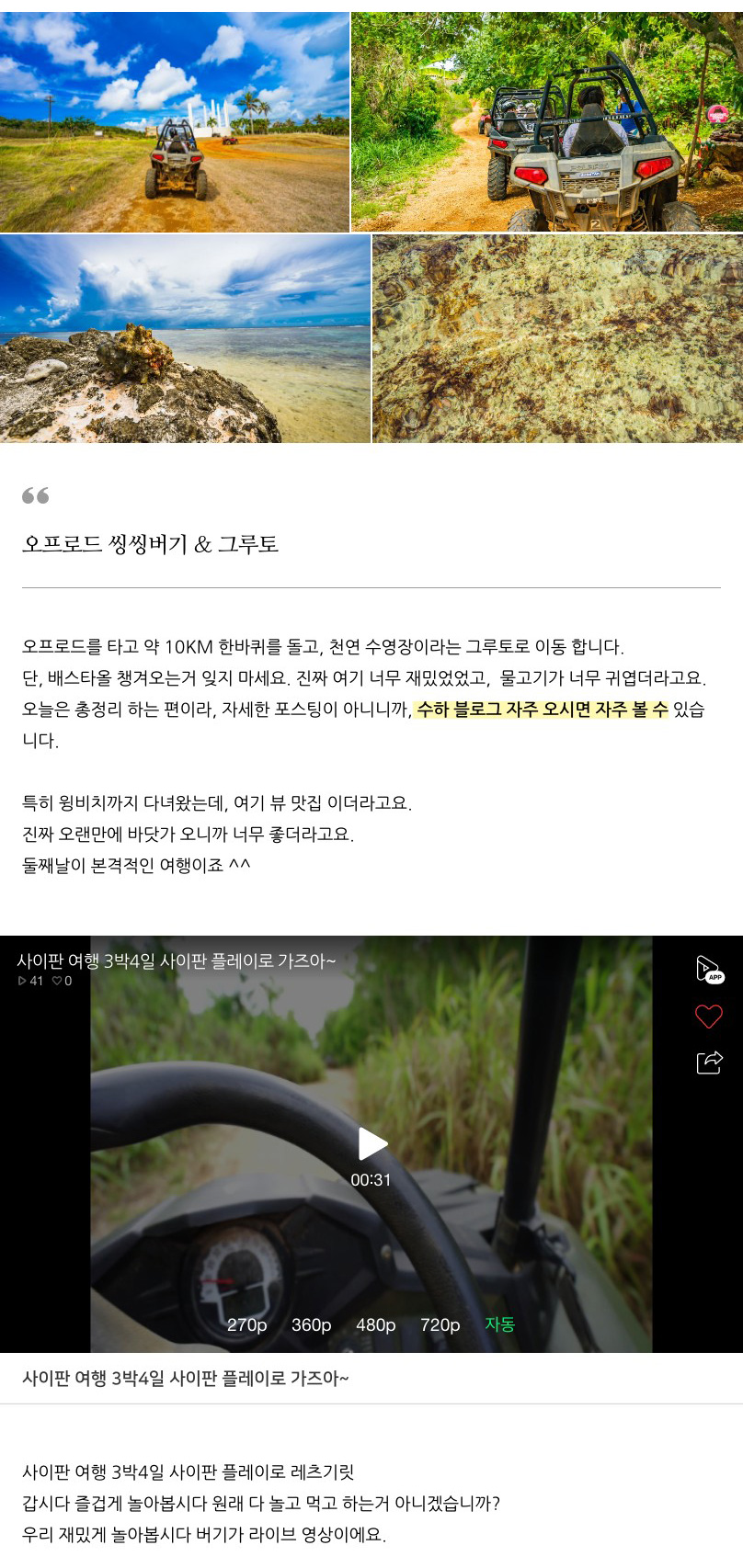Select 480p video quality

[375, 1324]
